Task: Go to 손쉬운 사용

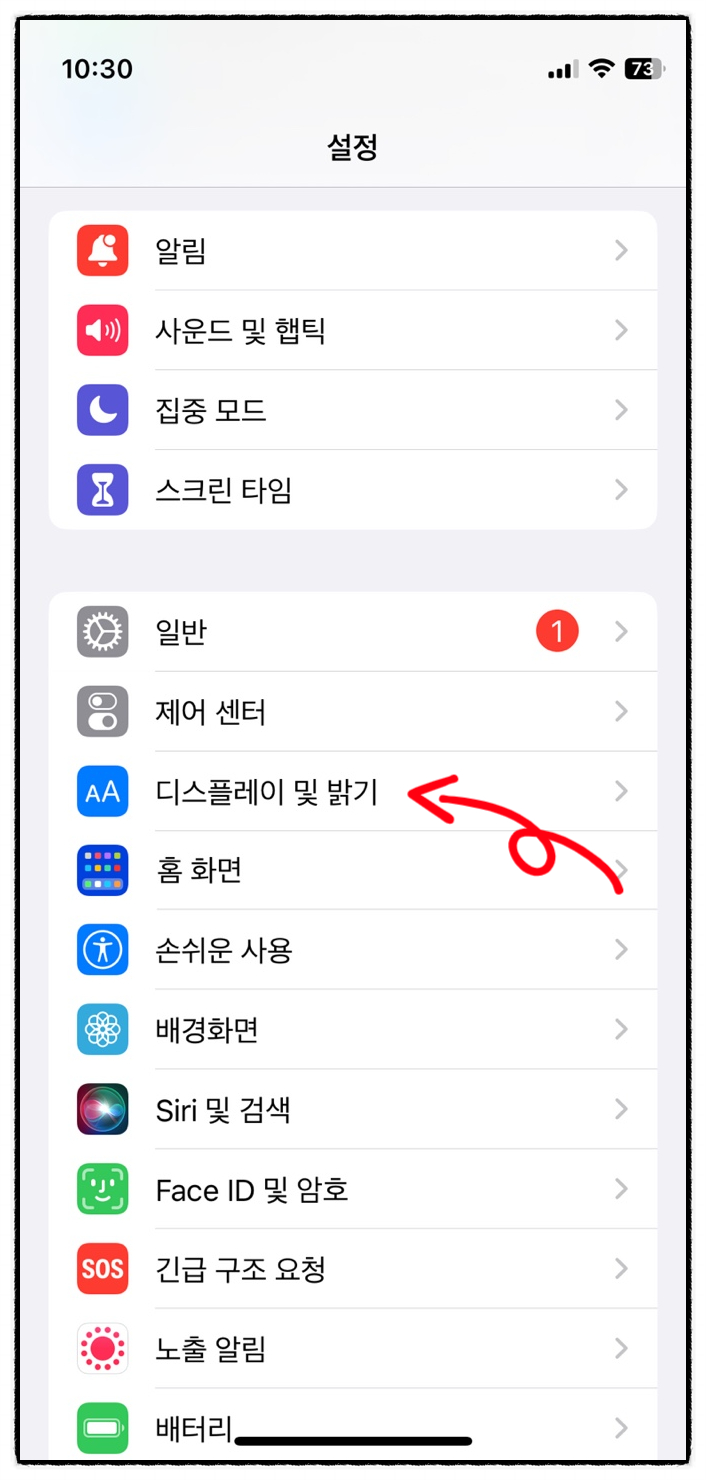Action: point(353,949)
